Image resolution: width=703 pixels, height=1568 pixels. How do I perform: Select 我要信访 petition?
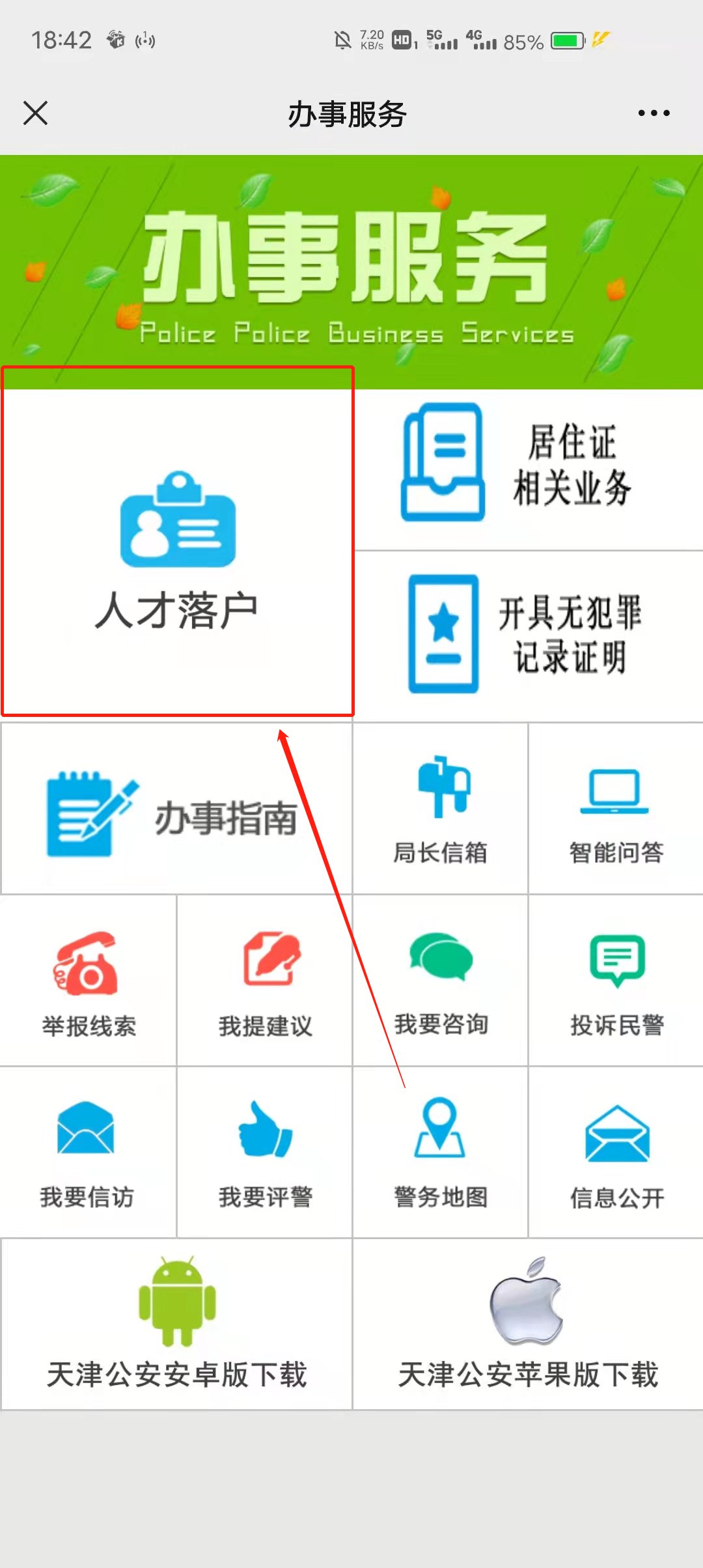pyautogui.click(x=87, y=1154)
